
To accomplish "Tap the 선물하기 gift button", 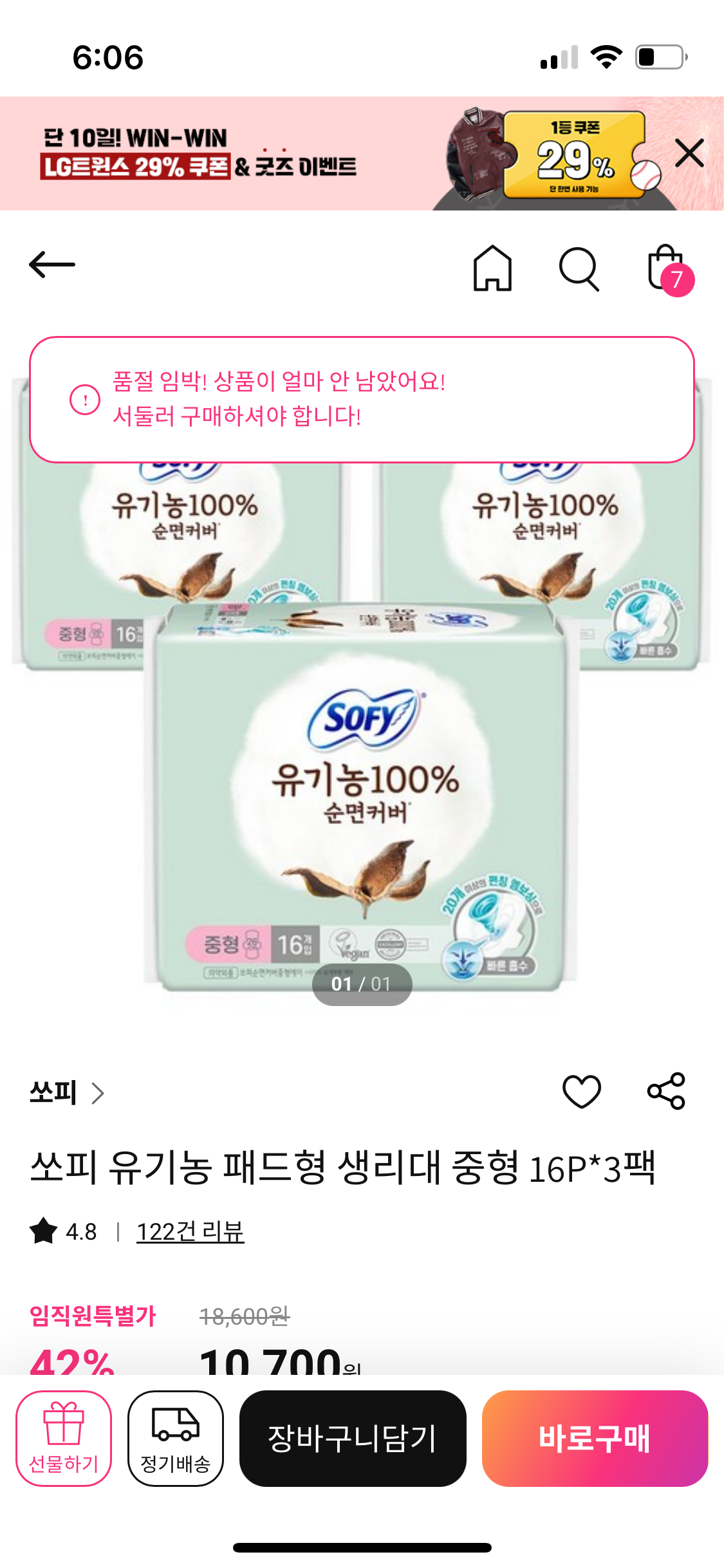I will 64,1438.
